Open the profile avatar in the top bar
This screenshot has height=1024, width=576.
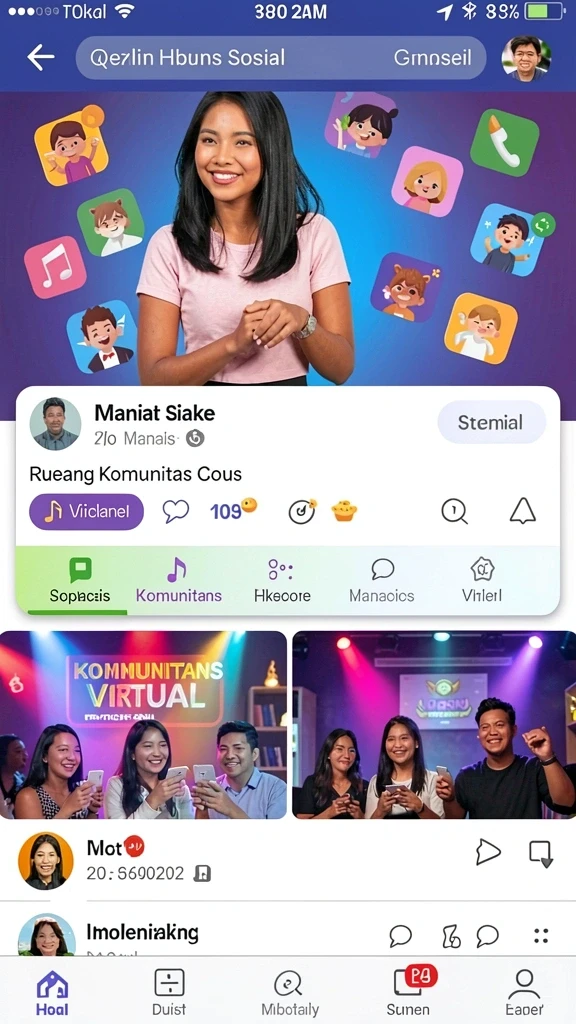coord(526,57)
